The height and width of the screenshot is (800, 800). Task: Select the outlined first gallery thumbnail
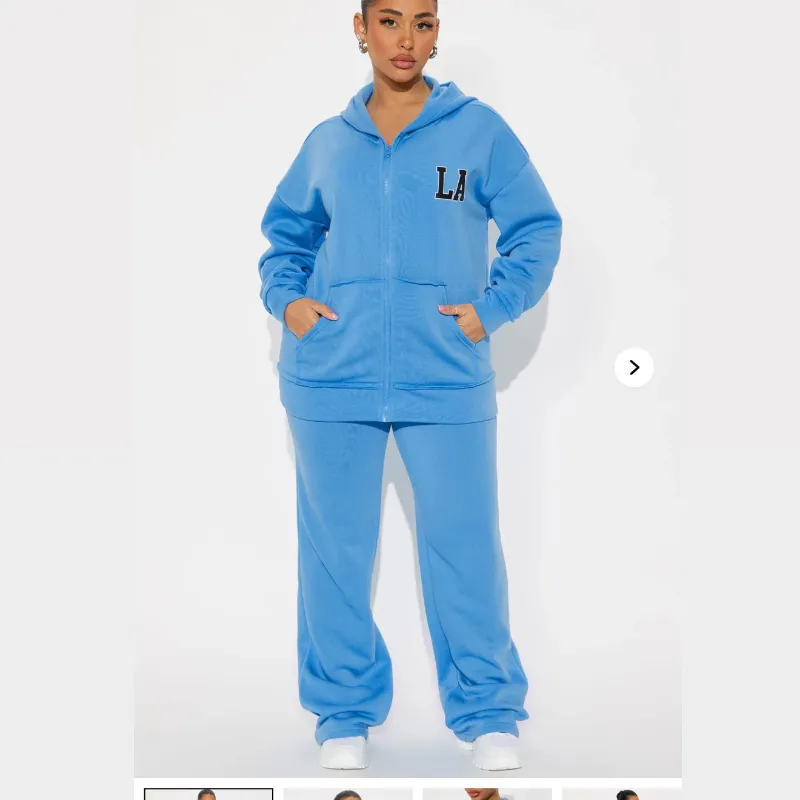tap(208, 794)
